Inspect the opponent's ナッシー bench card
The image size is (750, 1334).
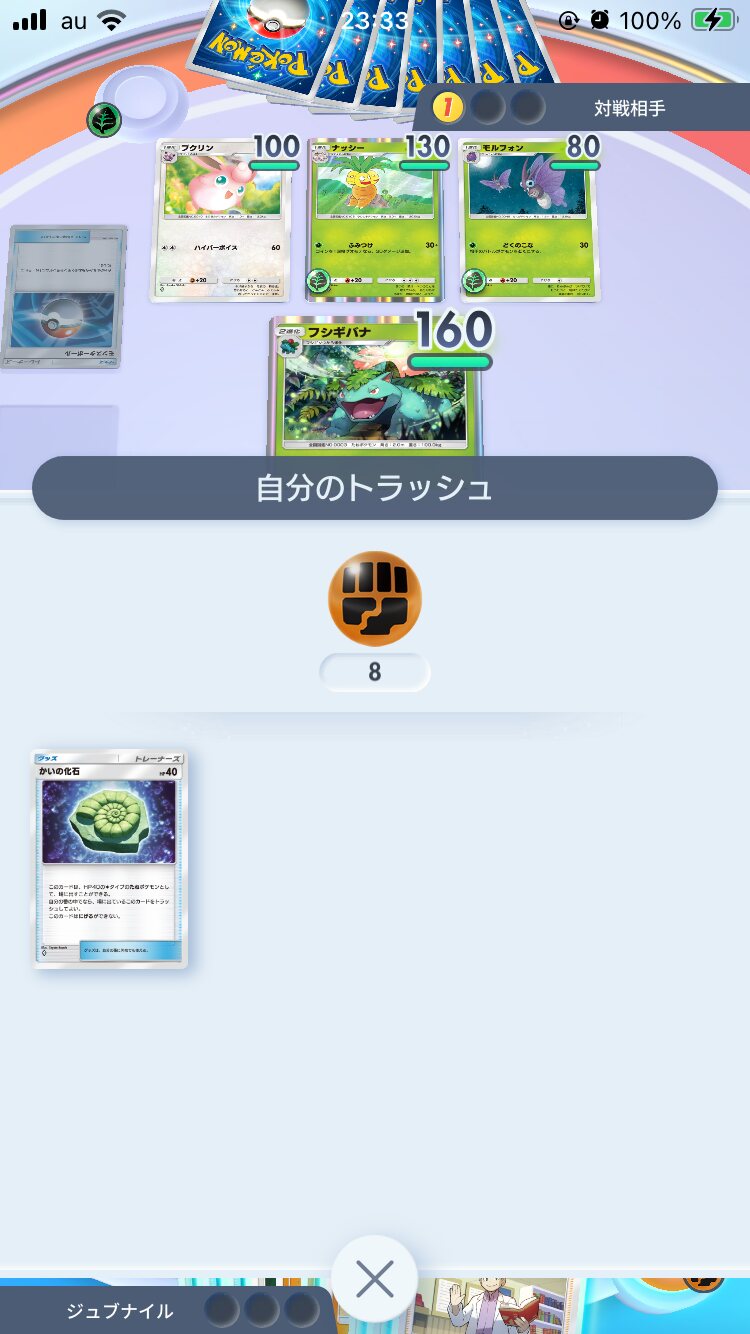click(x=376, y=220)
